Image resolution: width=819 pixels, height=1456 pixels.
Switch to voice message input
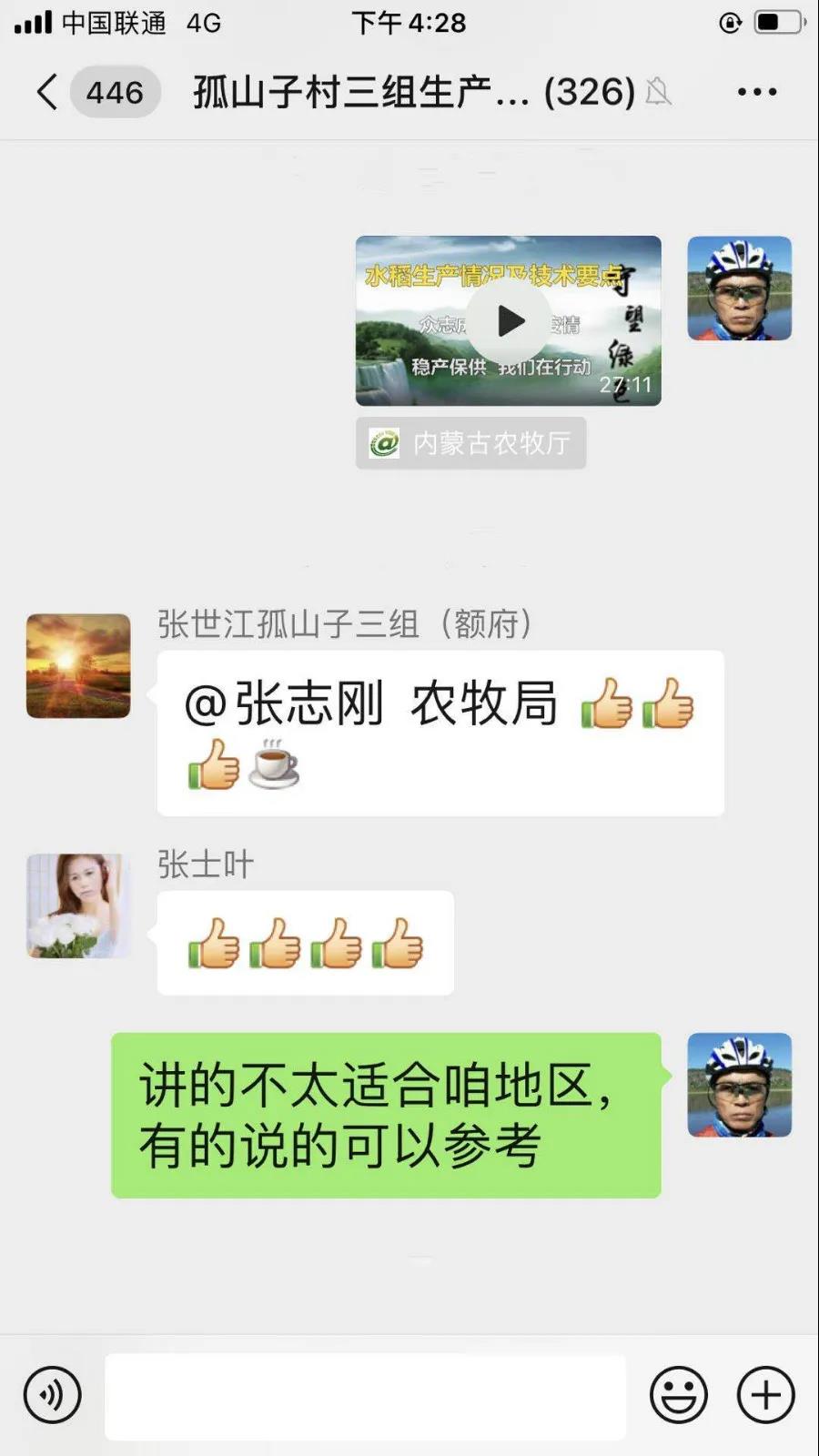tap(53, 1395)
